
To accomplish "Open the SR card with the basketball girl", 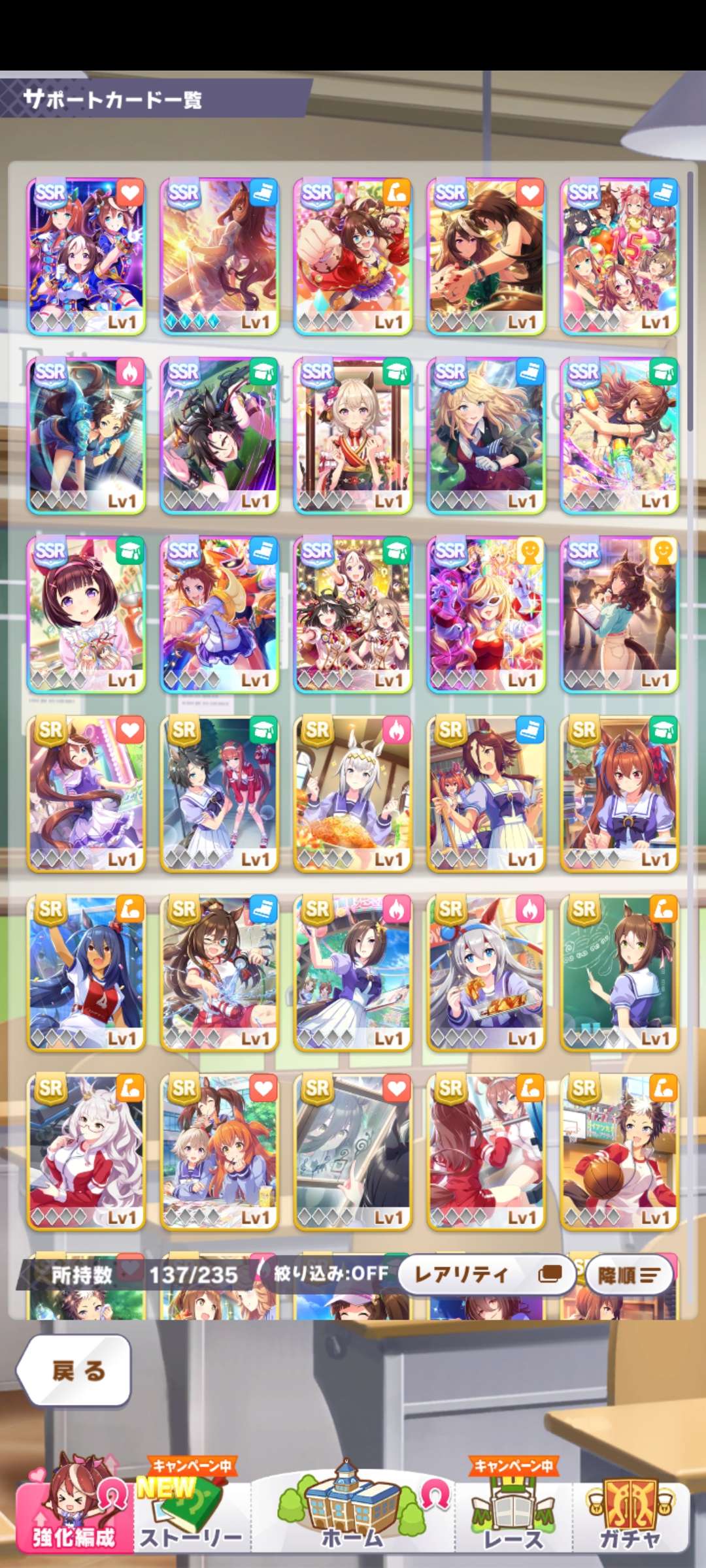I will 619,1152.
